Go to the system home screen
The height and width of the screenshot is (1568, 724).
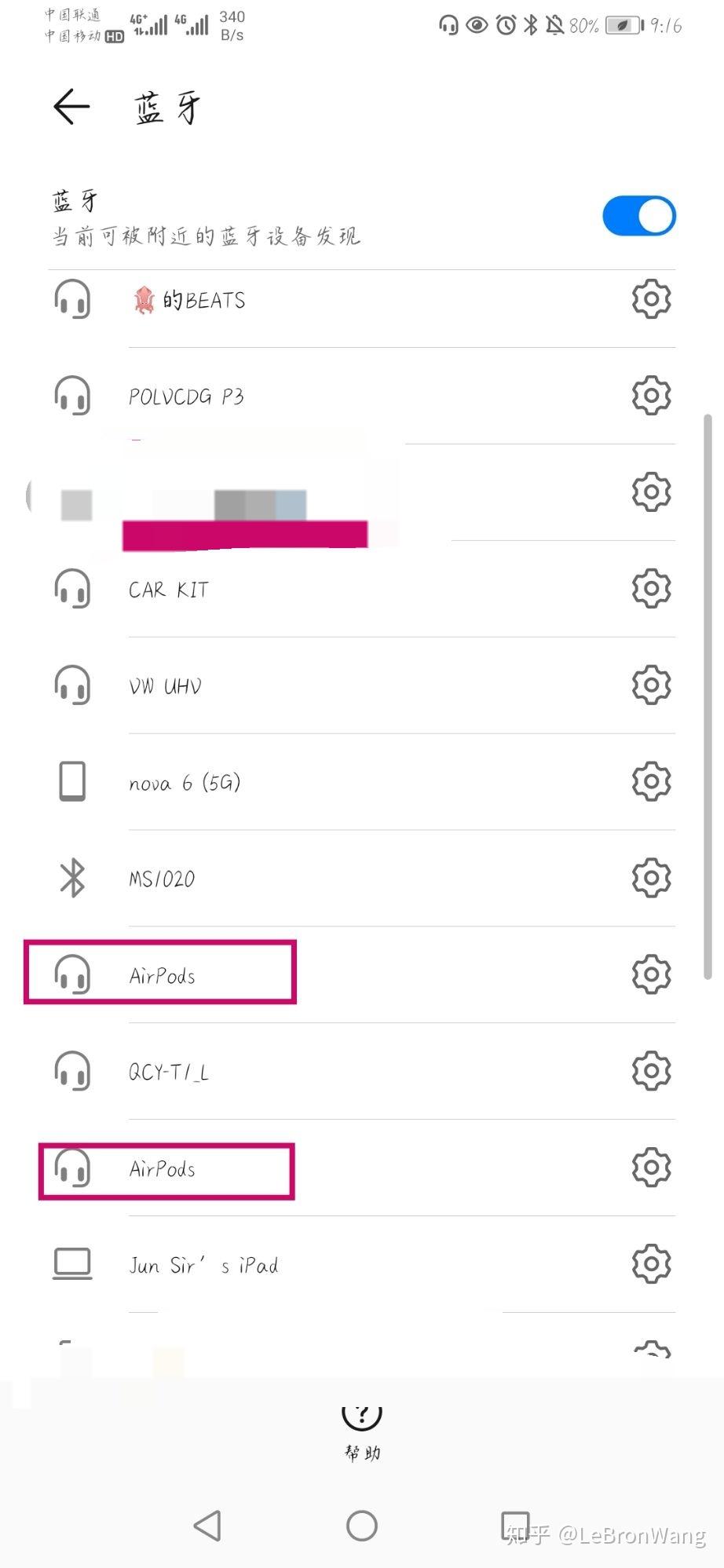tap(362, 1526)
